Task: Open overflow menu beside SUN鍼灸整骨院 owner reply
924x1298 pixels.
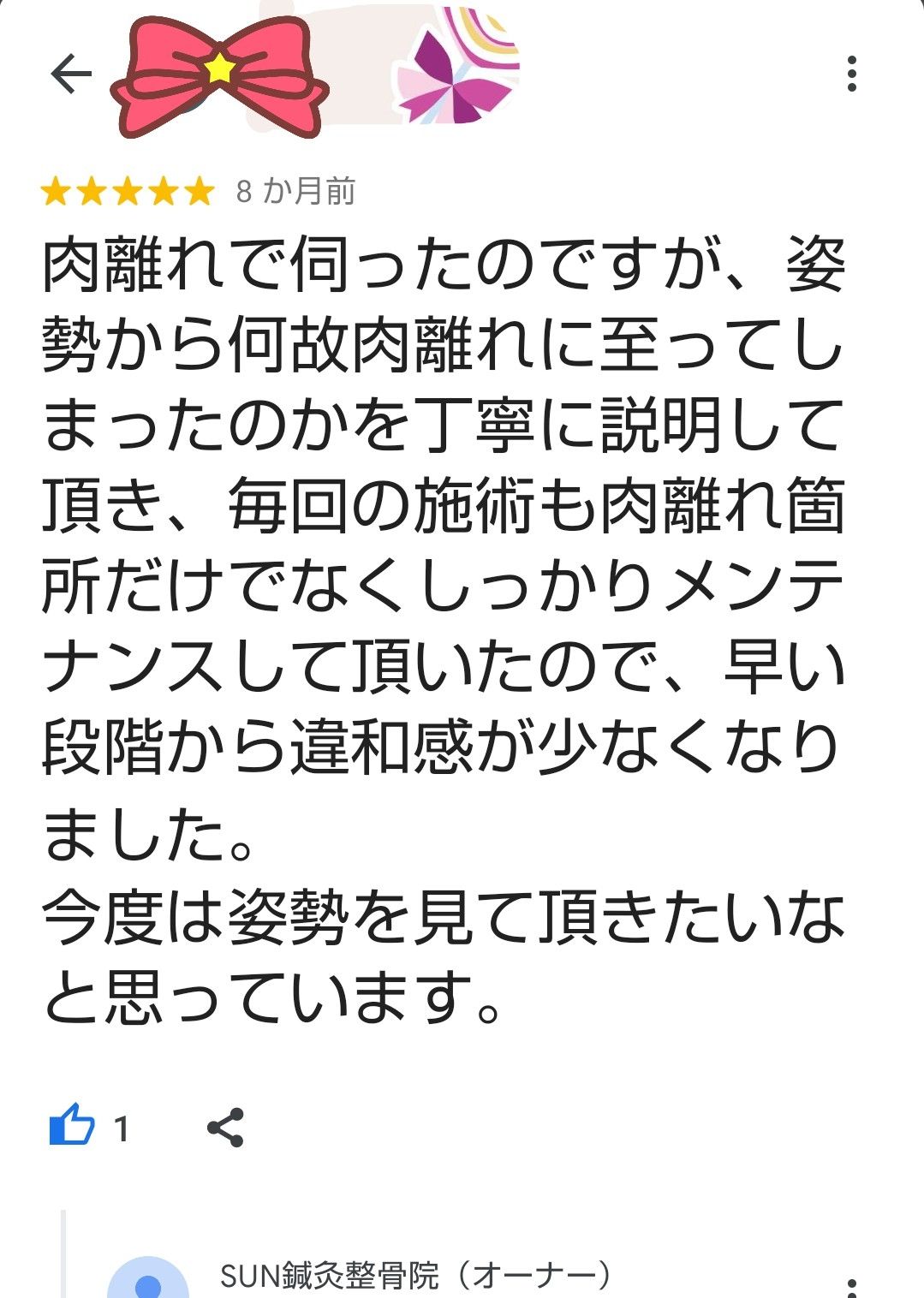Action: point(850,1287)
